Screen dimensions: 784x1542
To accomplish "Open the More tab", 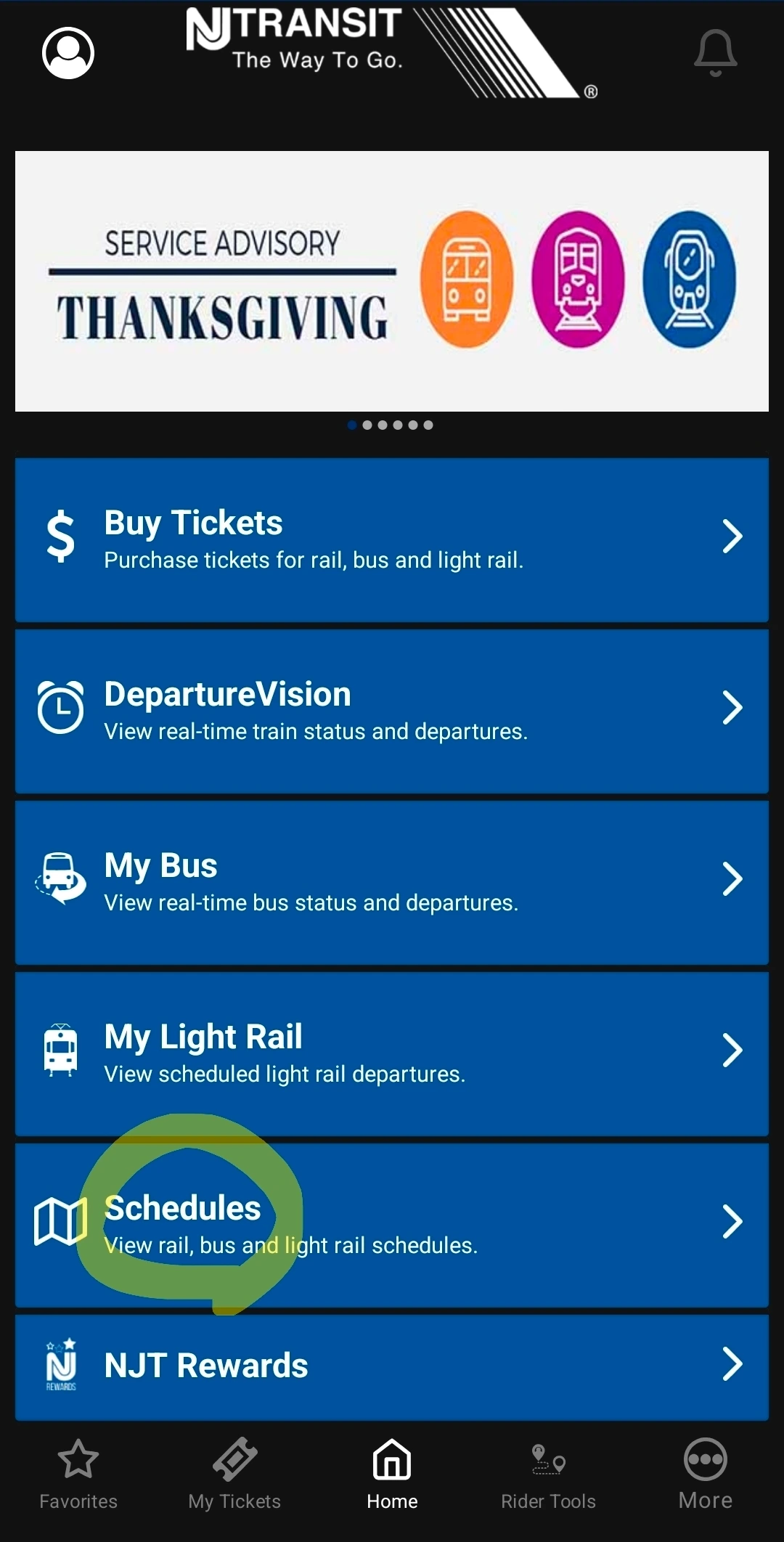I will click(705, 1475).
